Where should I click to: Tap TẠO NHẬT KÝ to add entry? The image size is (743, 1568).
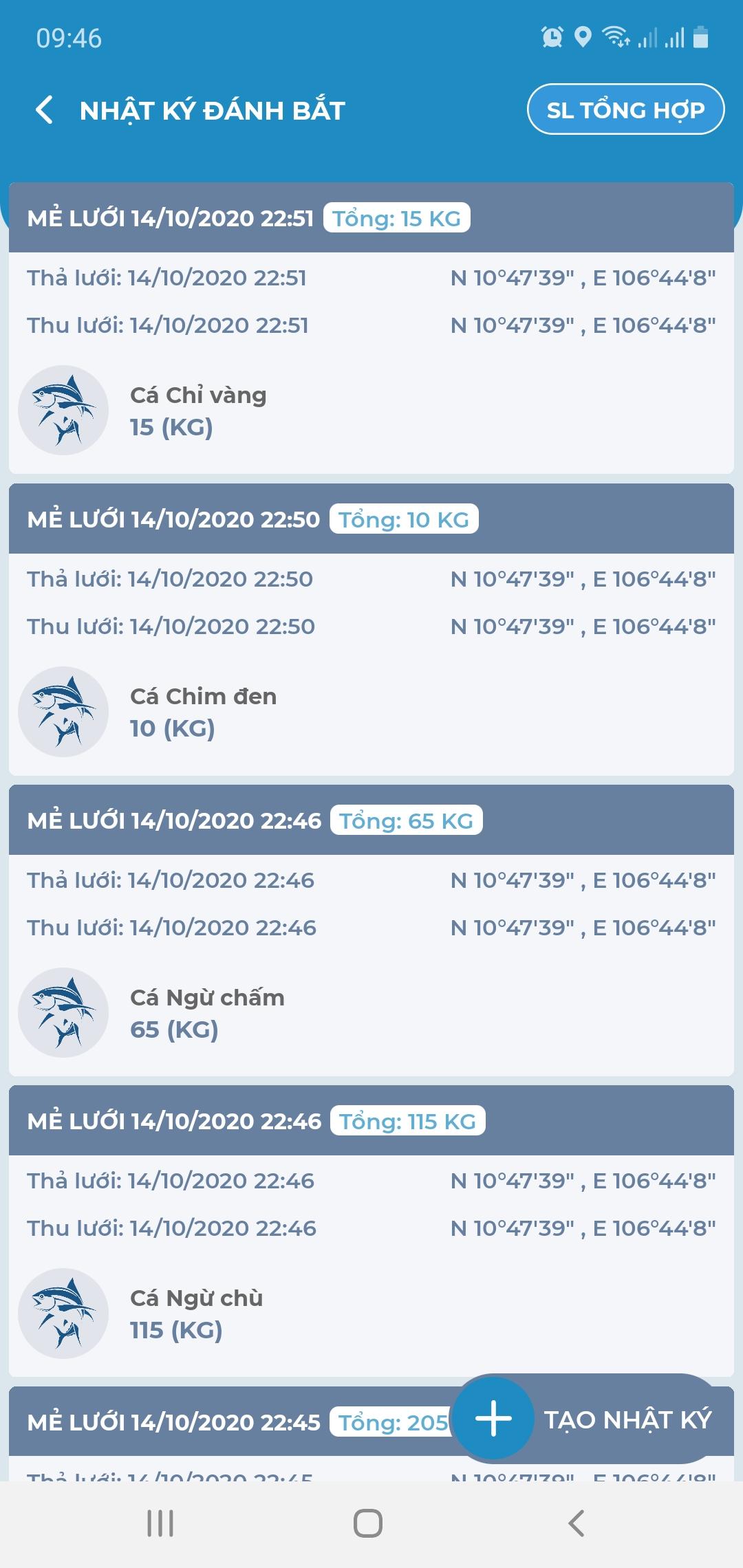coord(585,1419)
